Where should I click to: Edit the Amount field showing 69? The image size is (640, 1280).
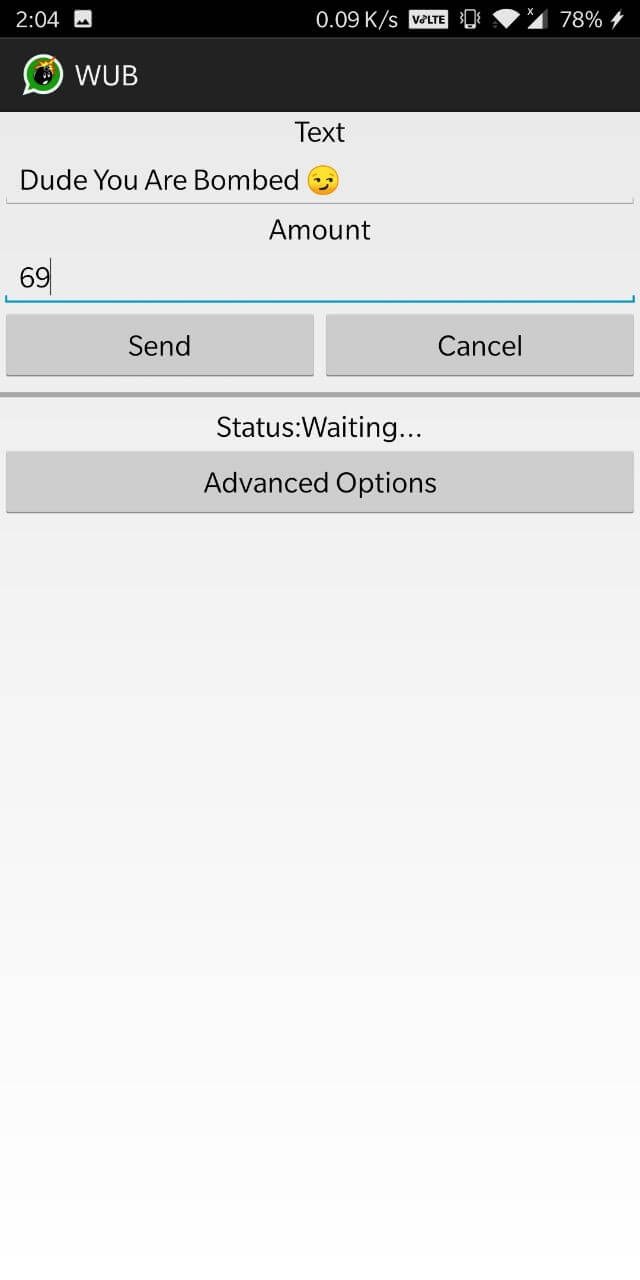pyautogui.click(x=320, y=277)
